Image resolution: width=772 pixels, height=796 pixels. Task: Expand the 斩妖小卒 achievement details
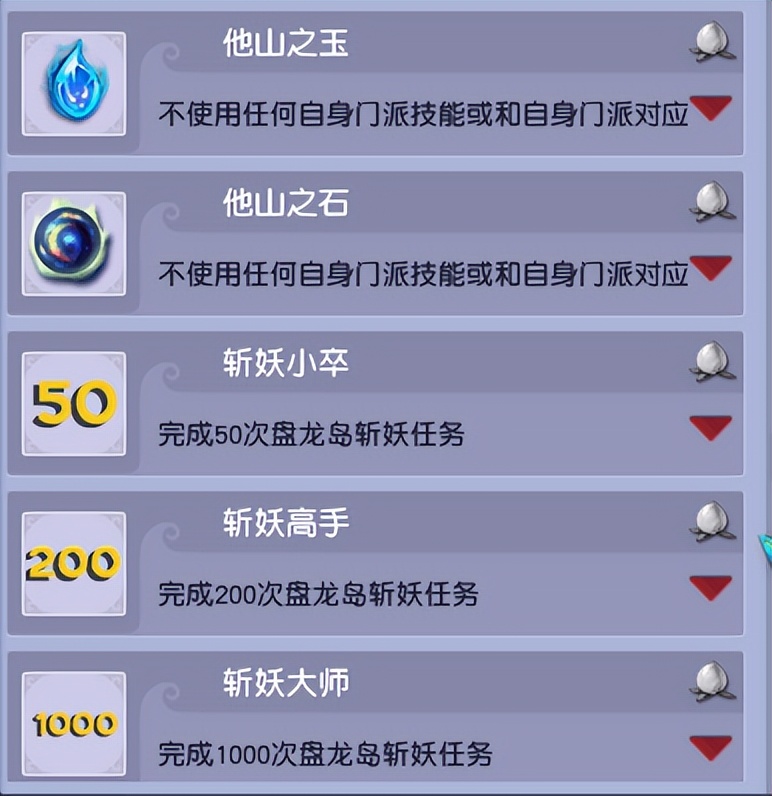coord(712,429)
